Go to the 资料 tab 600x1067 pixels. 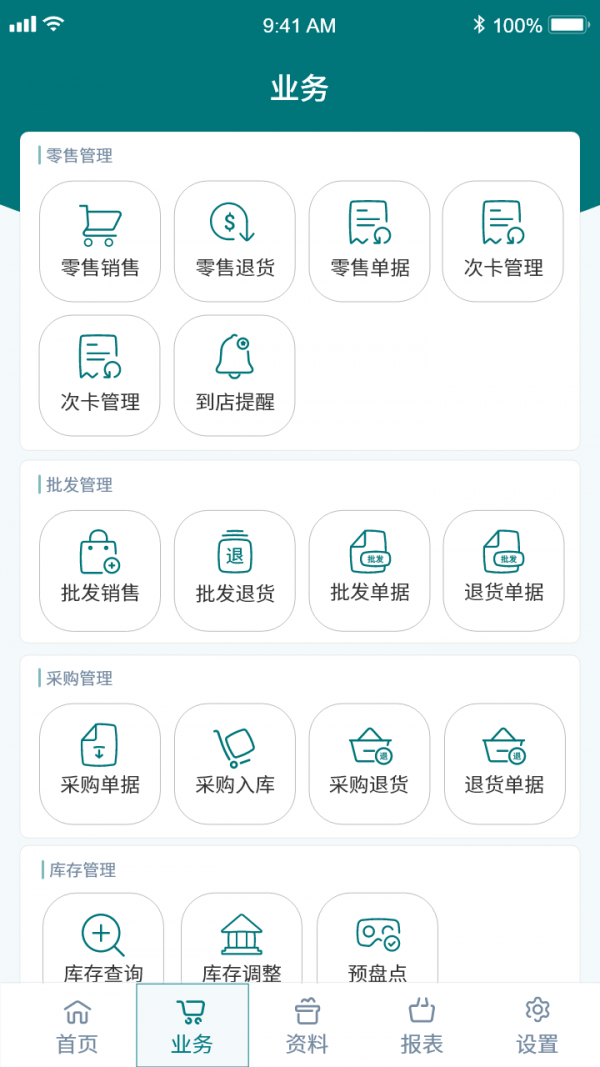point(307,1026)
